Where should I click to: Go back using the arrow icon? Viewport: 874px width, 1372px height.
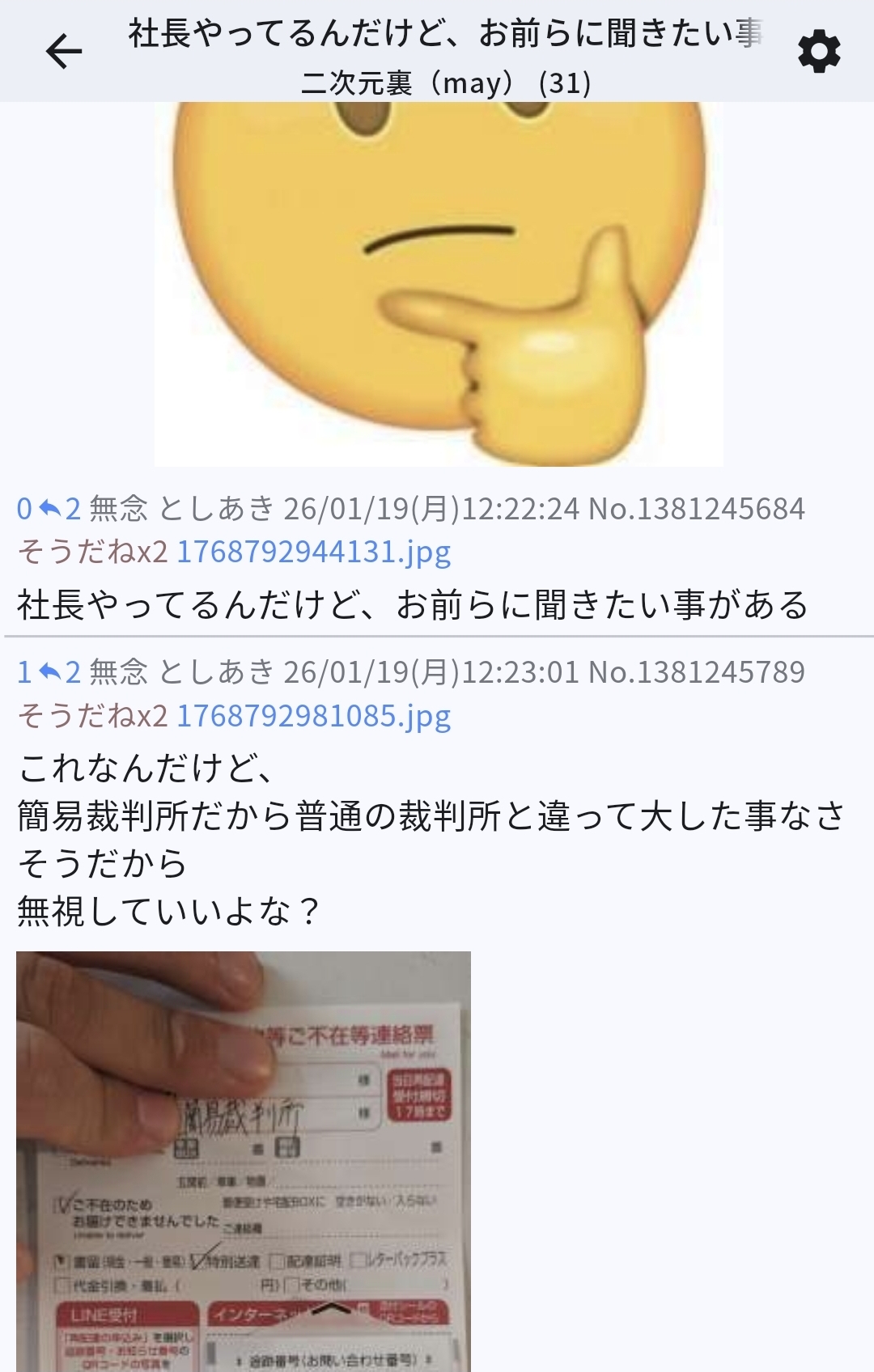click(64, 53)
